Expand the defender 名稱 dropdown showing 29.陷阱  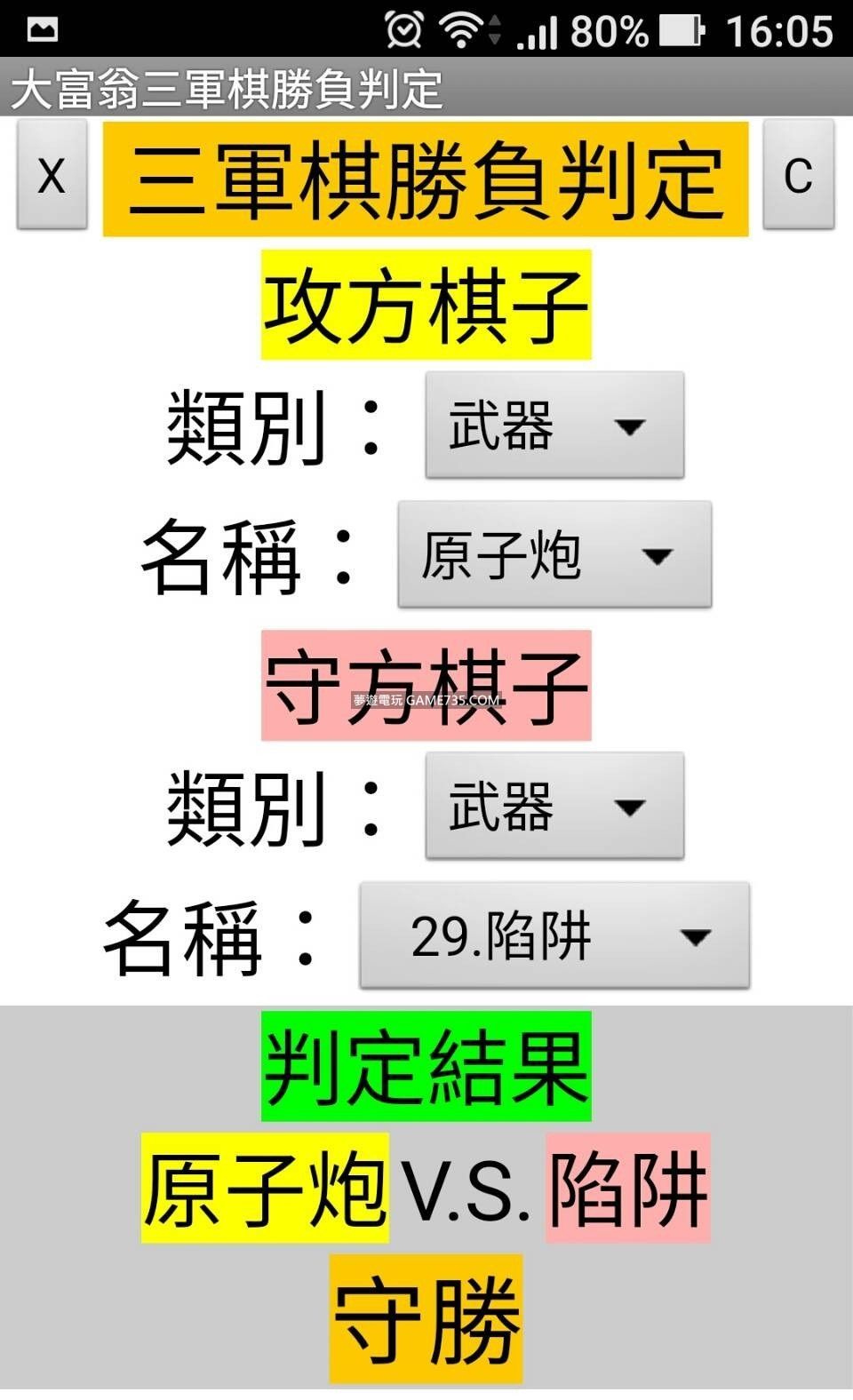554,935
